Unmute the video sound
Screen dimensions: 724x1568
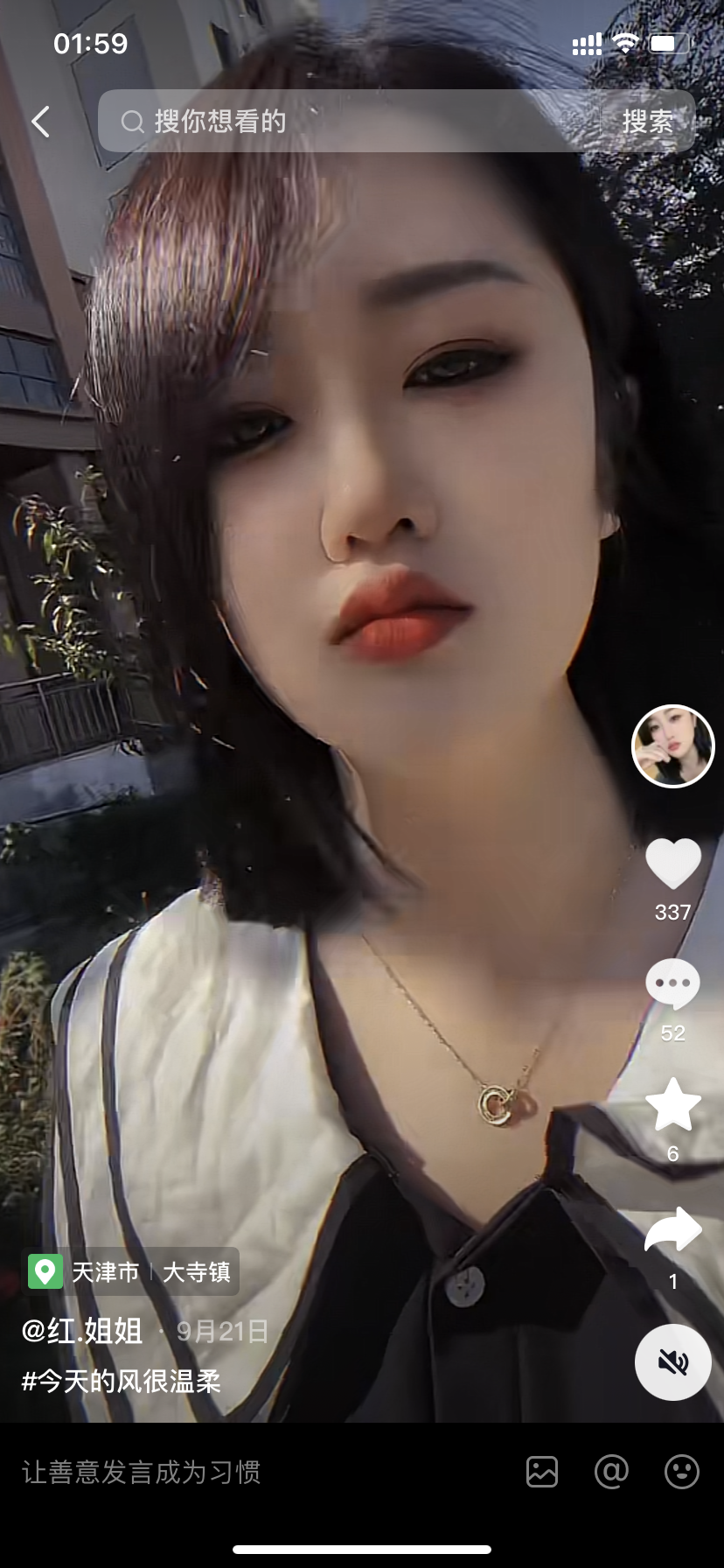(x=672, y=1362)
